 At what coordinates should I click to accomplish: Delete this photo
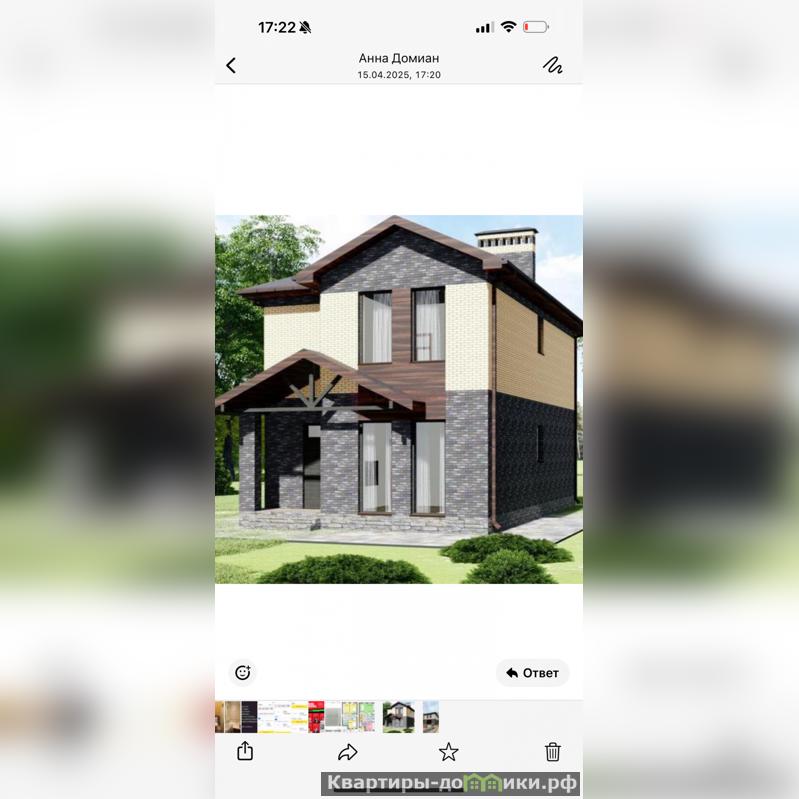pyautogui.click(x=552, y=751)
